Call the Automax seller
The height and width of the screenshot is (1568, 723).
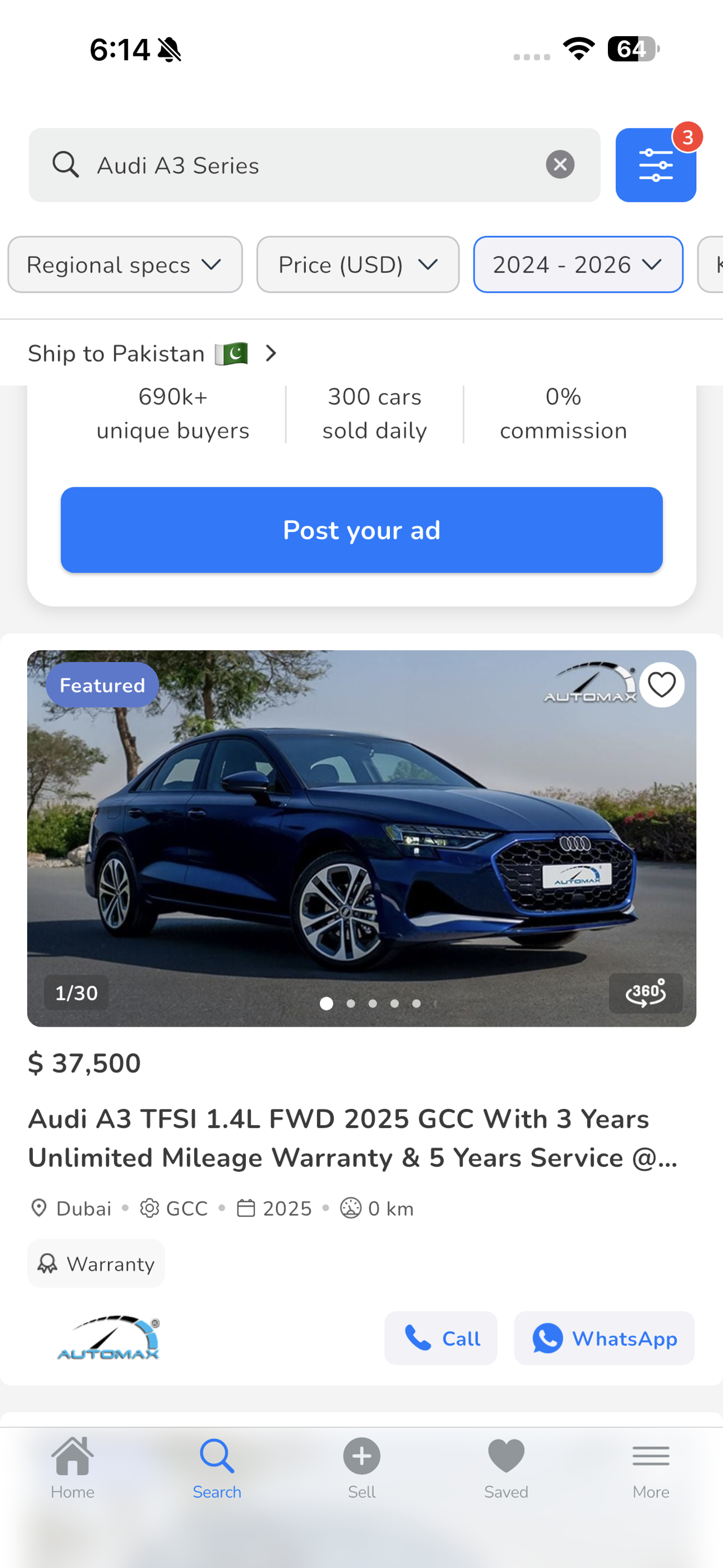pos(440,1338)
